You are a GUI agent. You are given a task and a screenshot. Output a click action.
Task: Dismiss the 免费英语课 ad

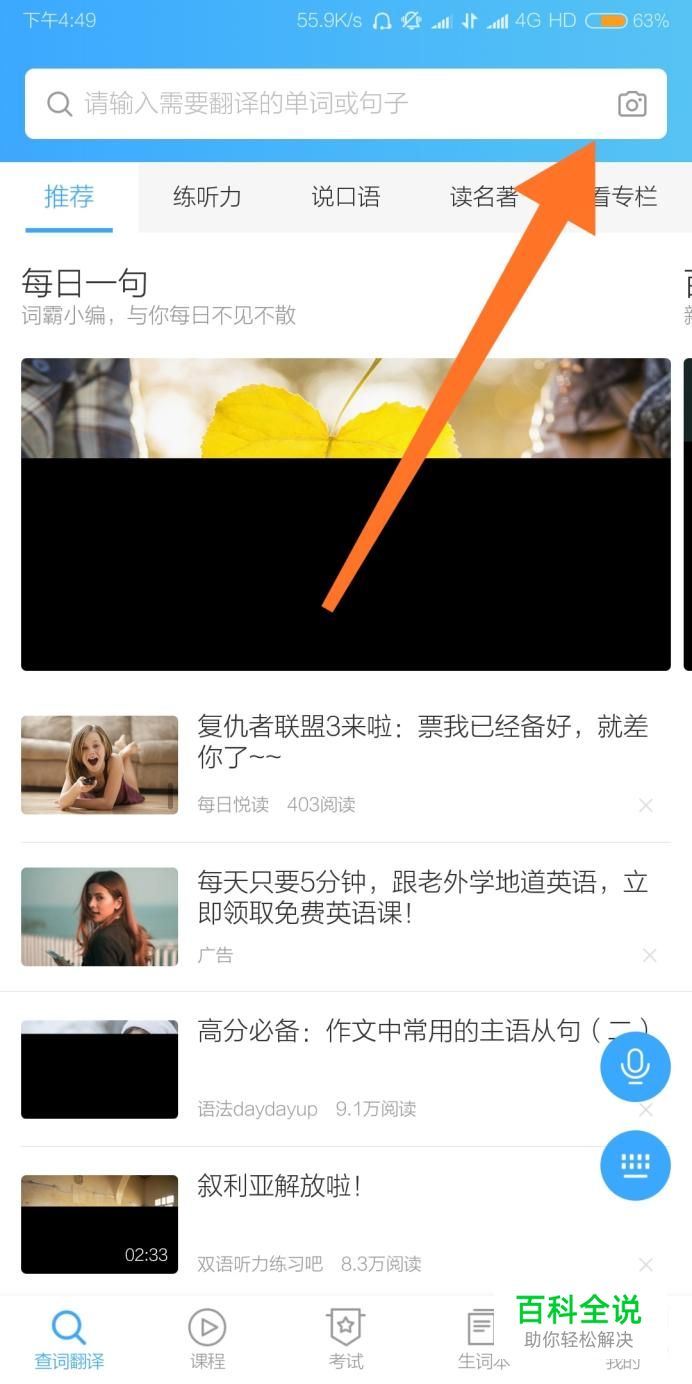[x=650, y=956]
